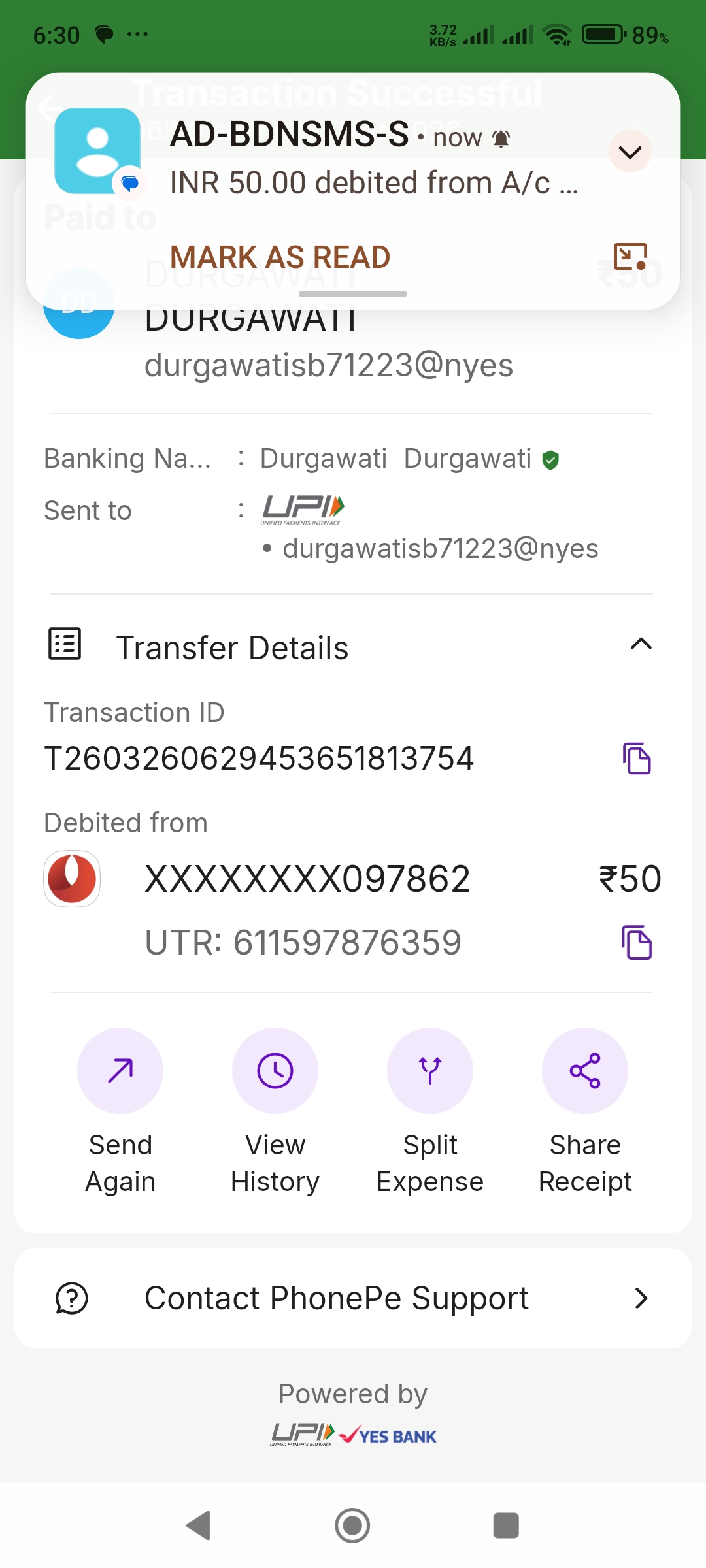
Task: Collapse the Transfer Details section
Action: [641, 645]
